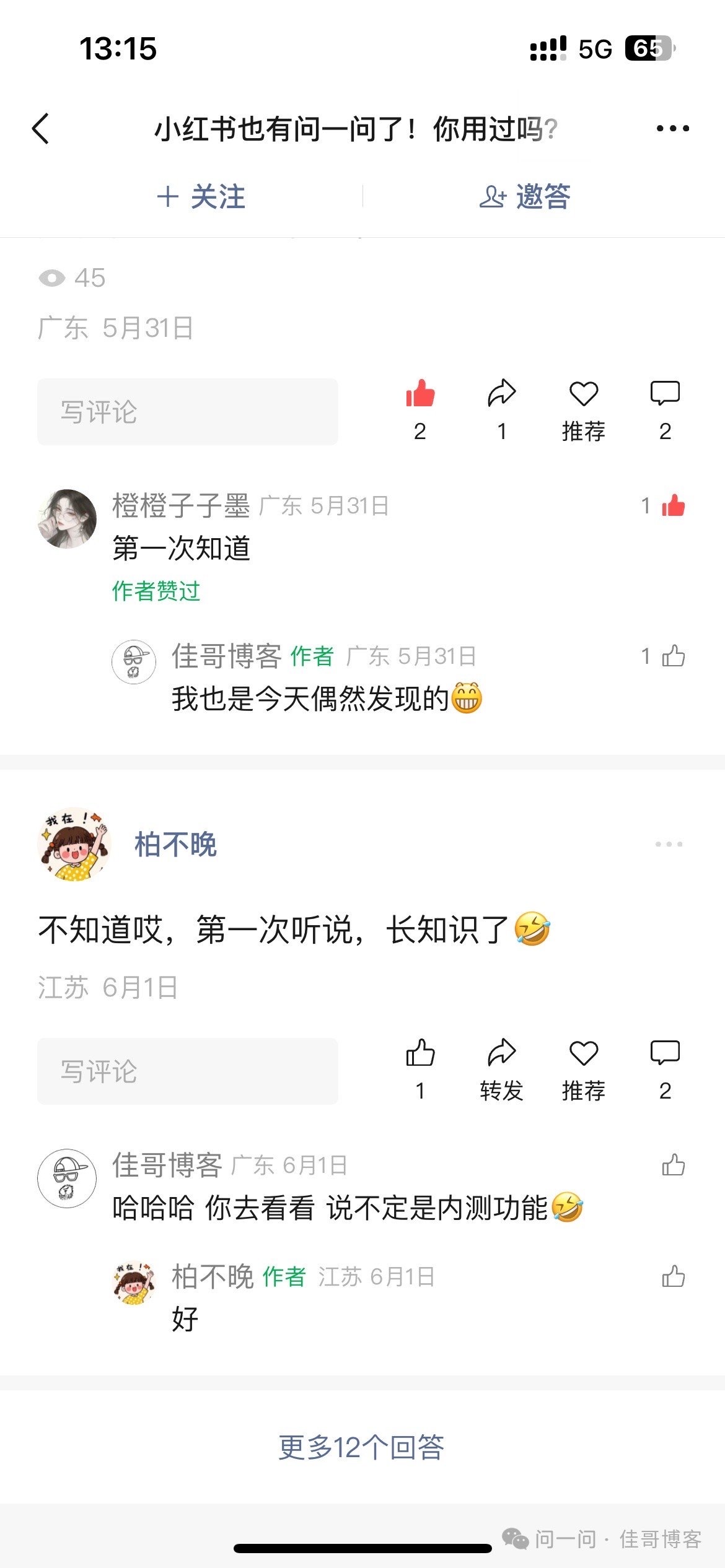
Task: Open the comments icon on 柏不晚's answer
Action: (665, 1069)
